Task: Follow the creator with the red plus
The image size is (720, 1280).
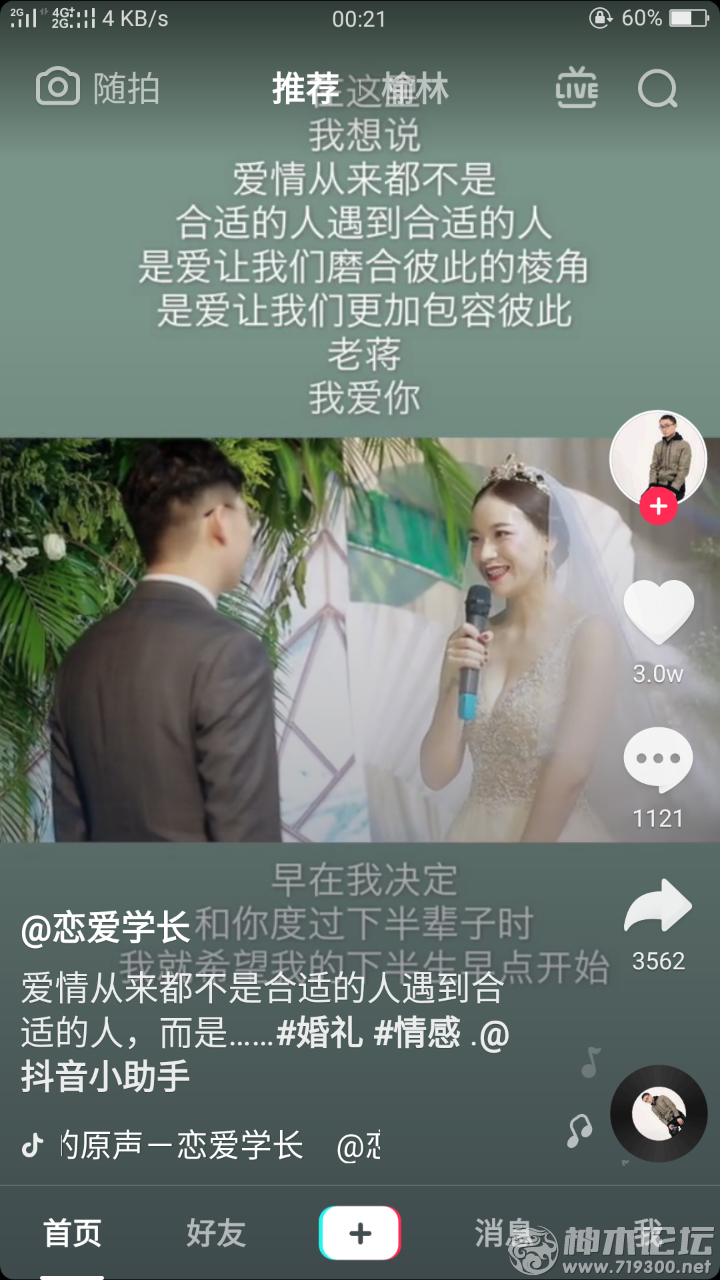Action: (658, 507)
